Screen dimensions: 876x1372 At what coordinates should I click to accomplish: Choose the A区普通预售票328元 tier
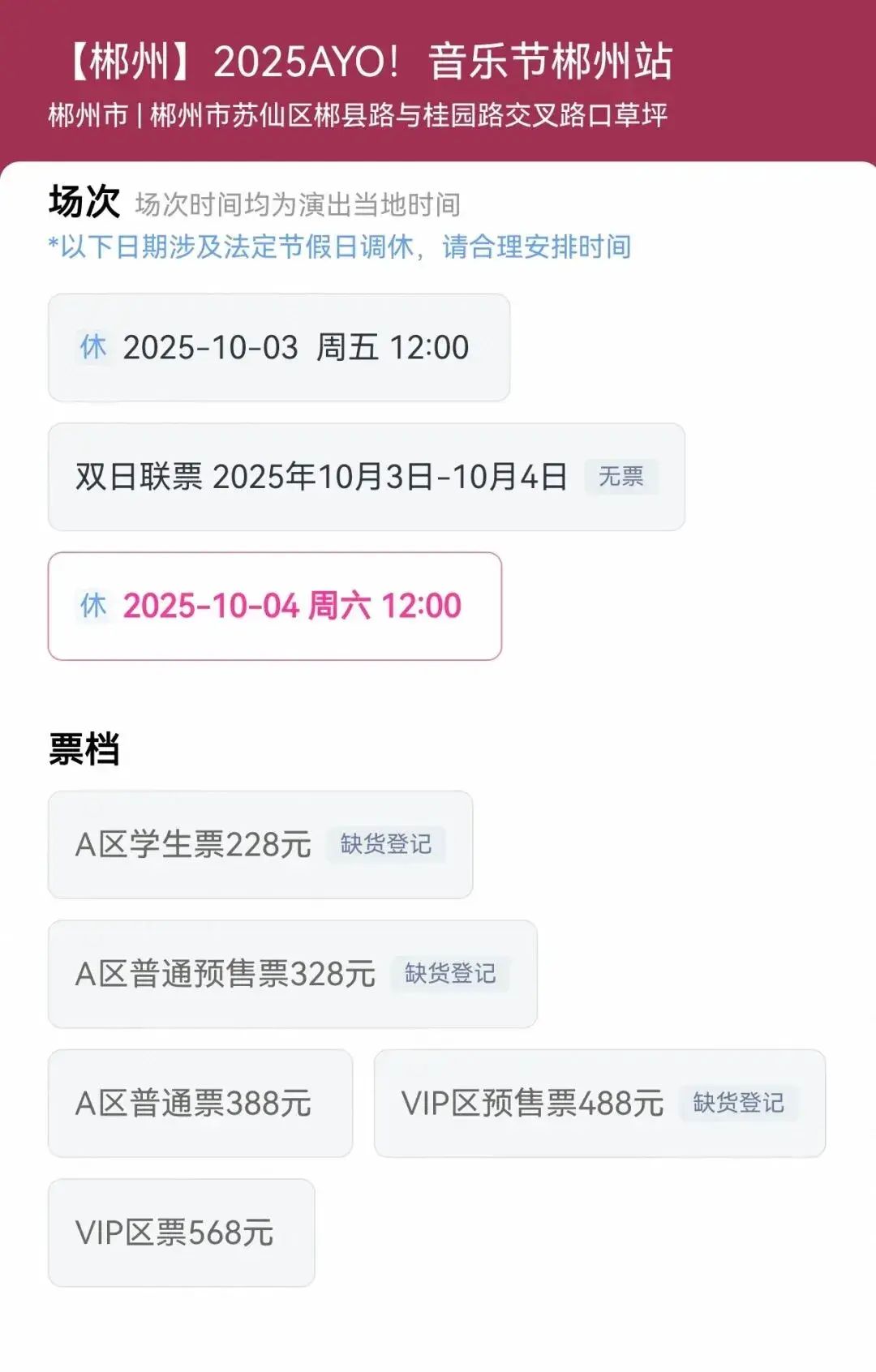pos(292,974)
